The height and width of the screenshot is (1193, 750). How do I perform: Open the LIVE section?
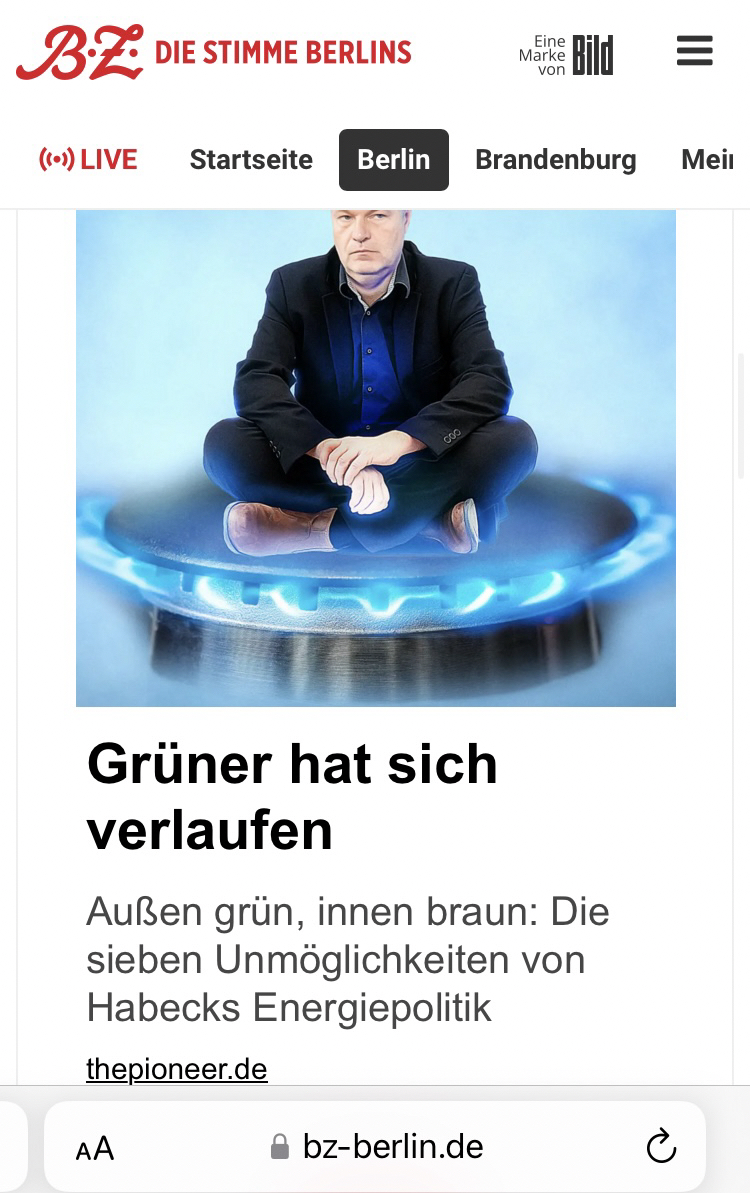tap(88, 160)
